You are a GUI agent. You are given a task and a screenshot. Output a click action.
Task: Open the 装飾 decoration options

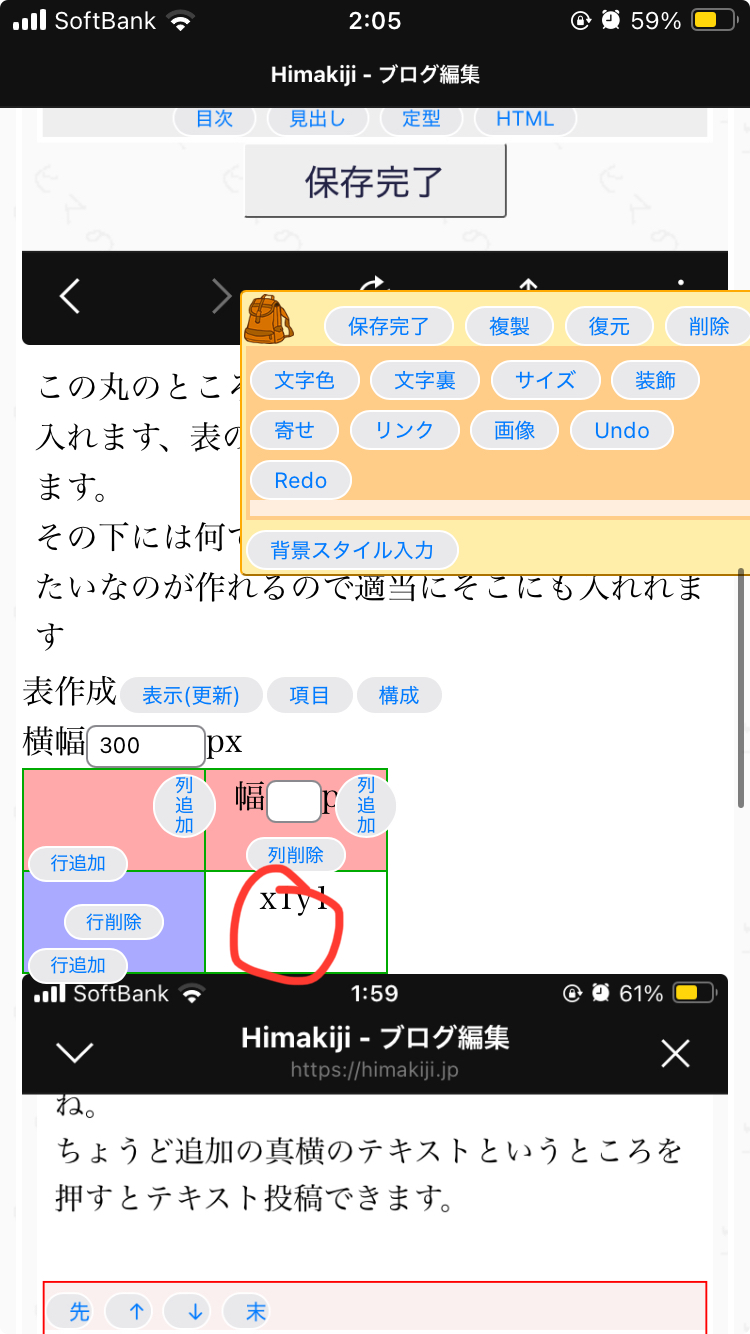click(655, 380)
